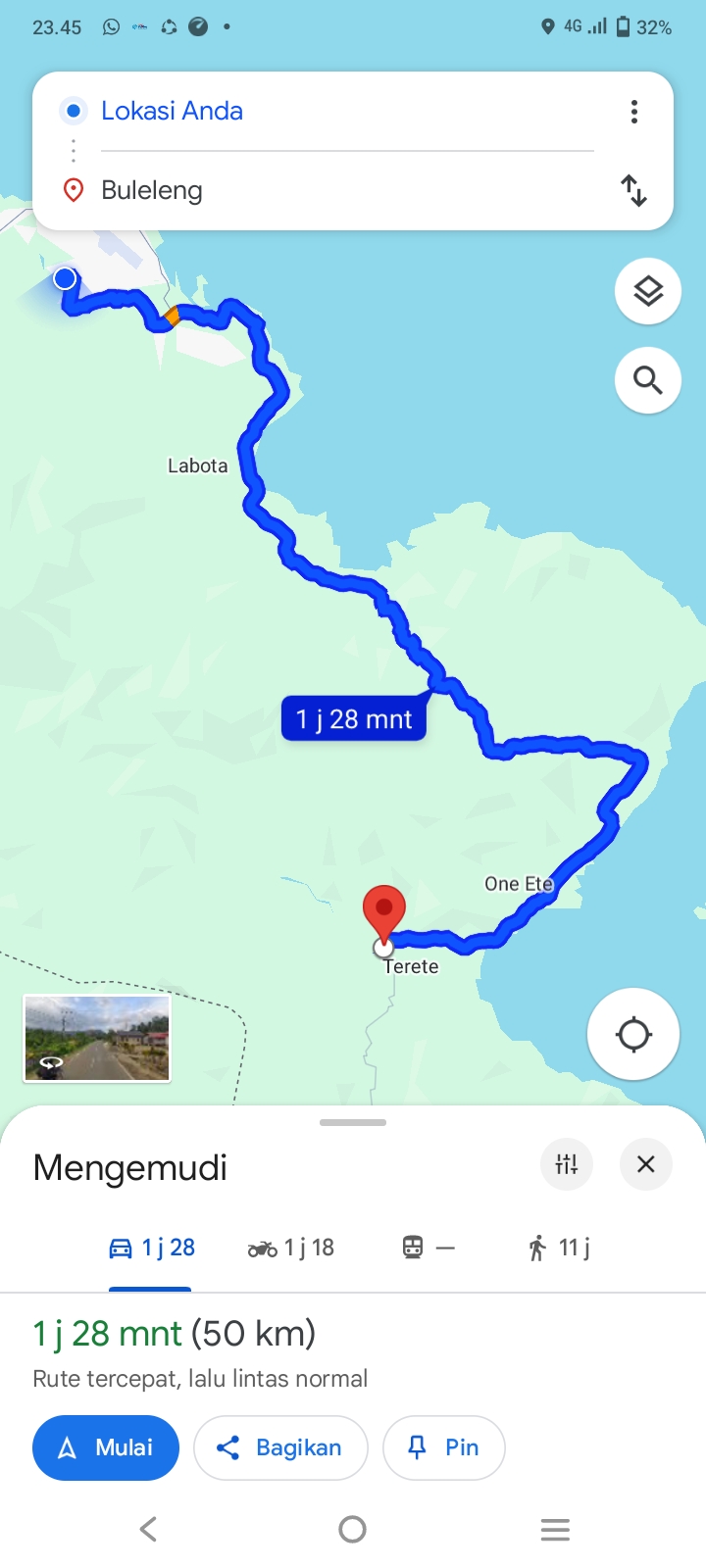This screenshot has height=1568, width=706.
Task: Close the directions panel
Action: [645, 1164]
